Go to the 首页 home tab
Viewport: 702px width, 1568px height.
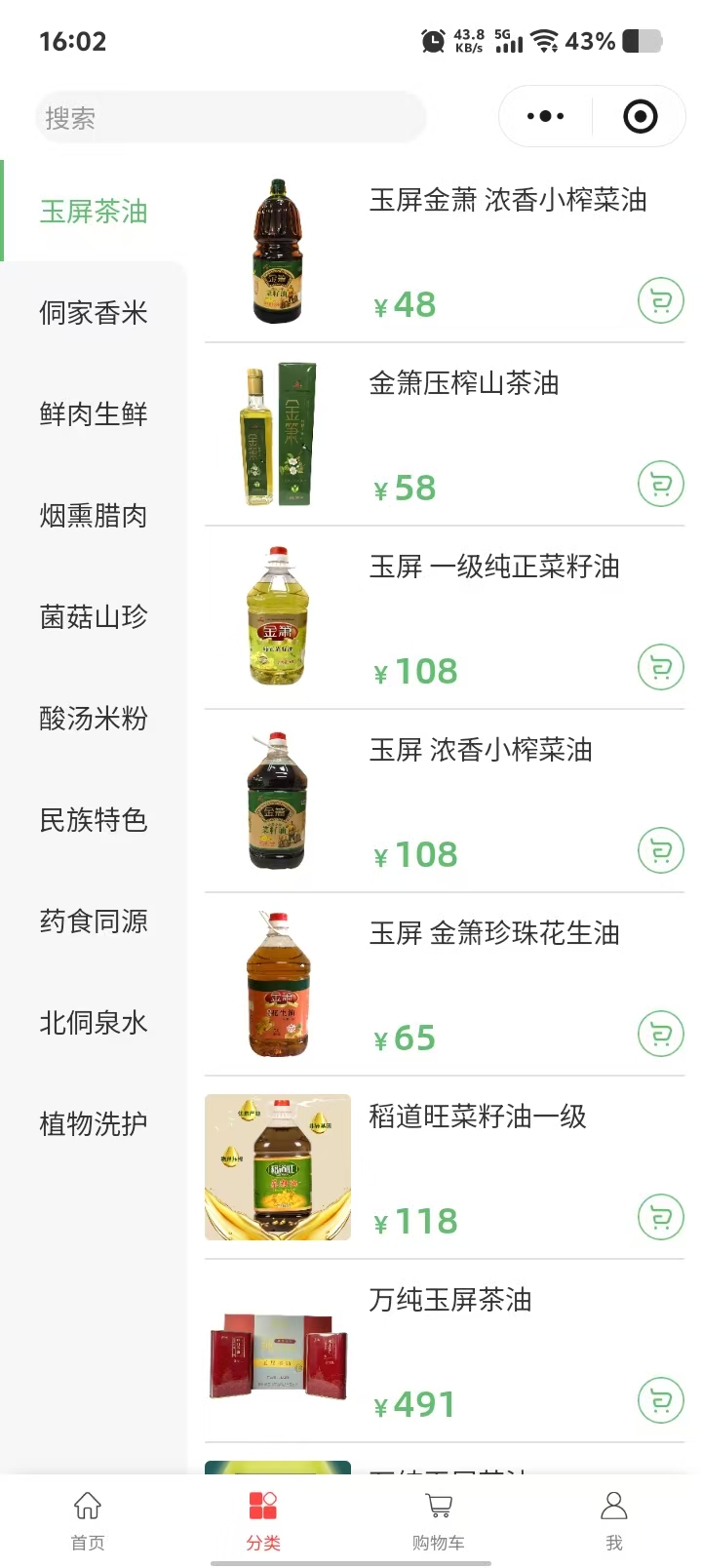[x=88, y=1519]
